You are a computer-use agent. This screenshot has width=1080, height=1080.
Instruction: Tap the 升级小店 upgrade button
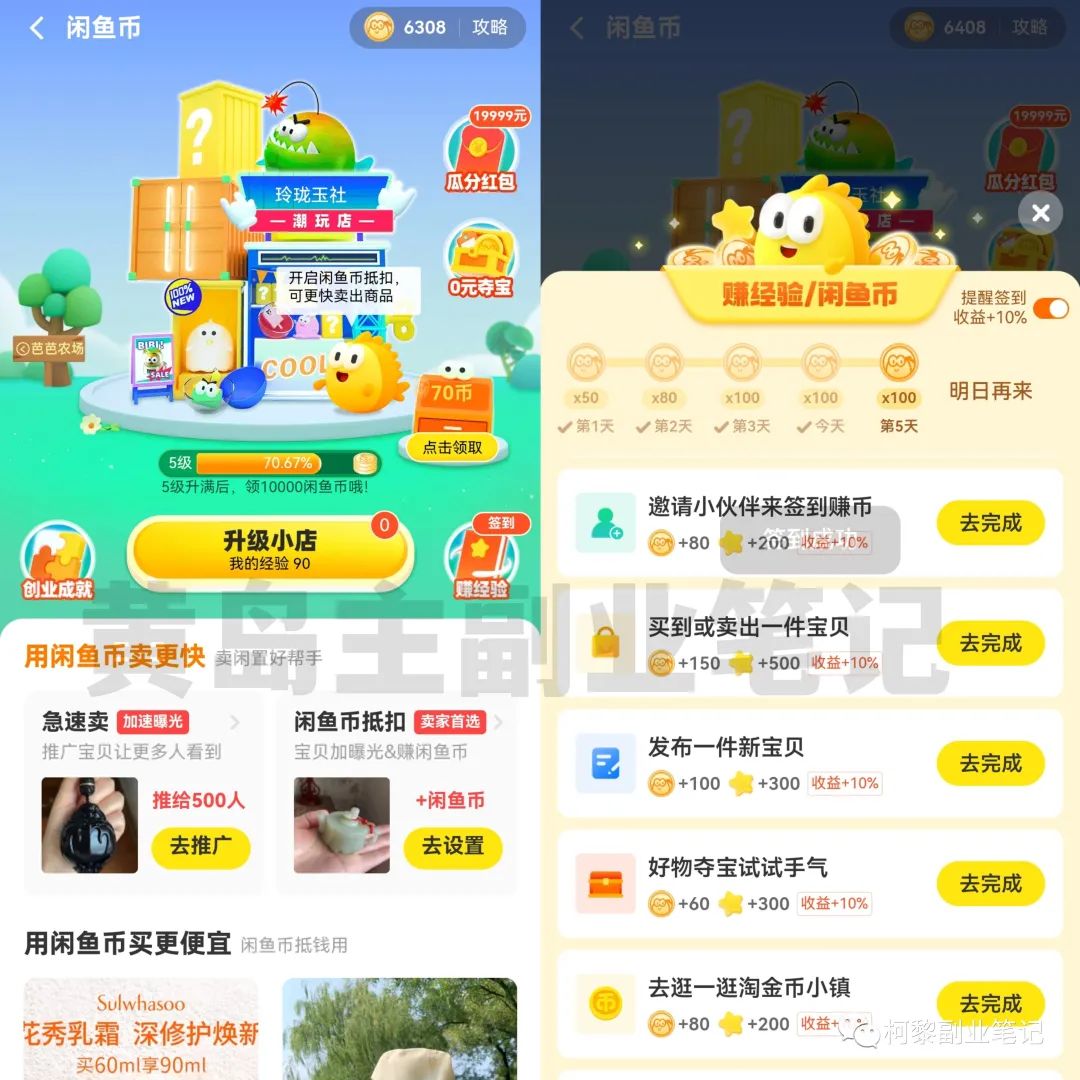point(270,549)
